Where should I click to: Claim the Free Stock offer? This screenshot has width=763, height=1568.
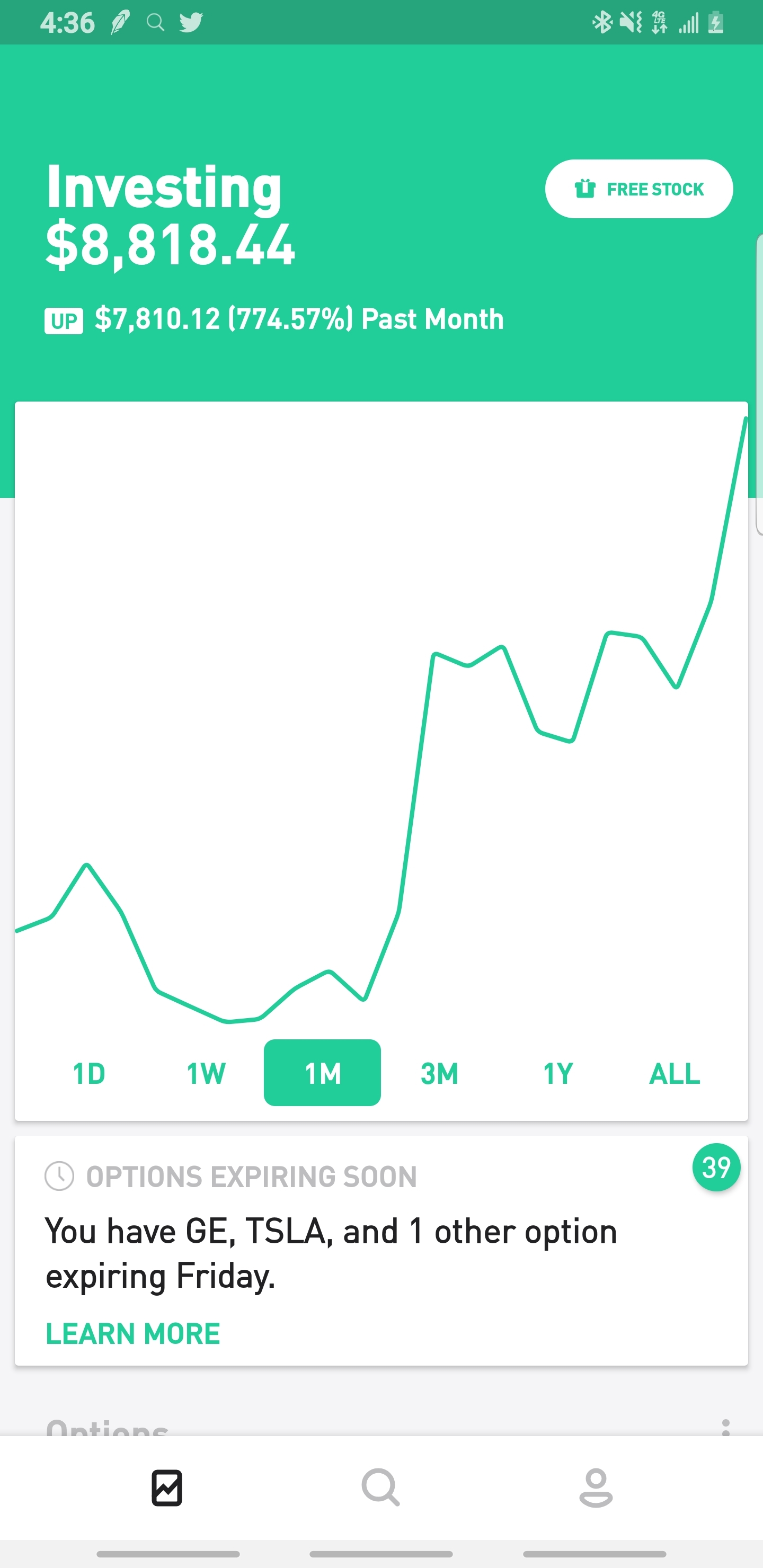[x=639, y=189]
